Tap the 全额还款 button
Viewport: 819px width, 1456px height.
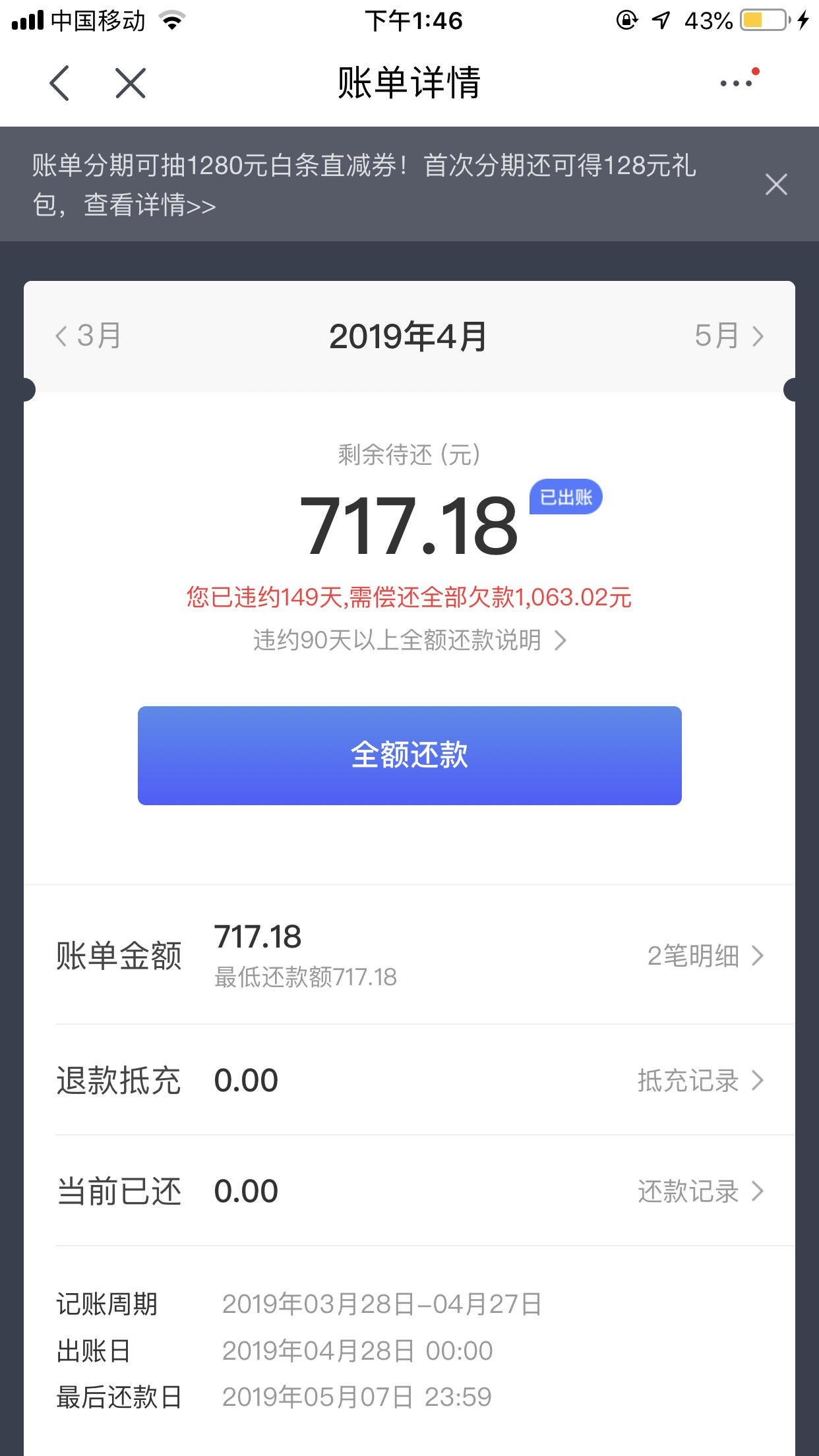(409, 756)
